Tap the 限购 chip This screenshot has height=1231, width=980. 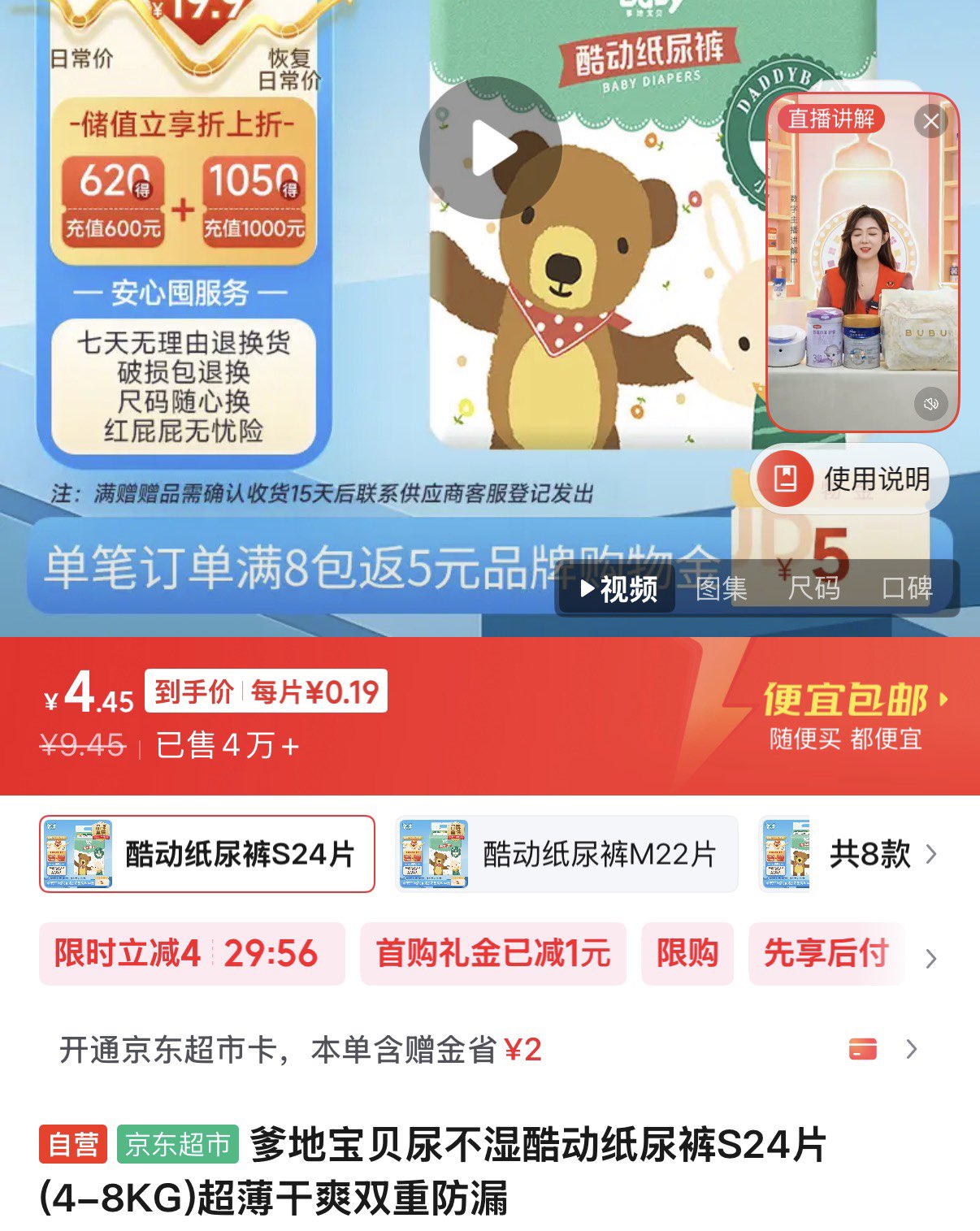click(x=687, y=953)
